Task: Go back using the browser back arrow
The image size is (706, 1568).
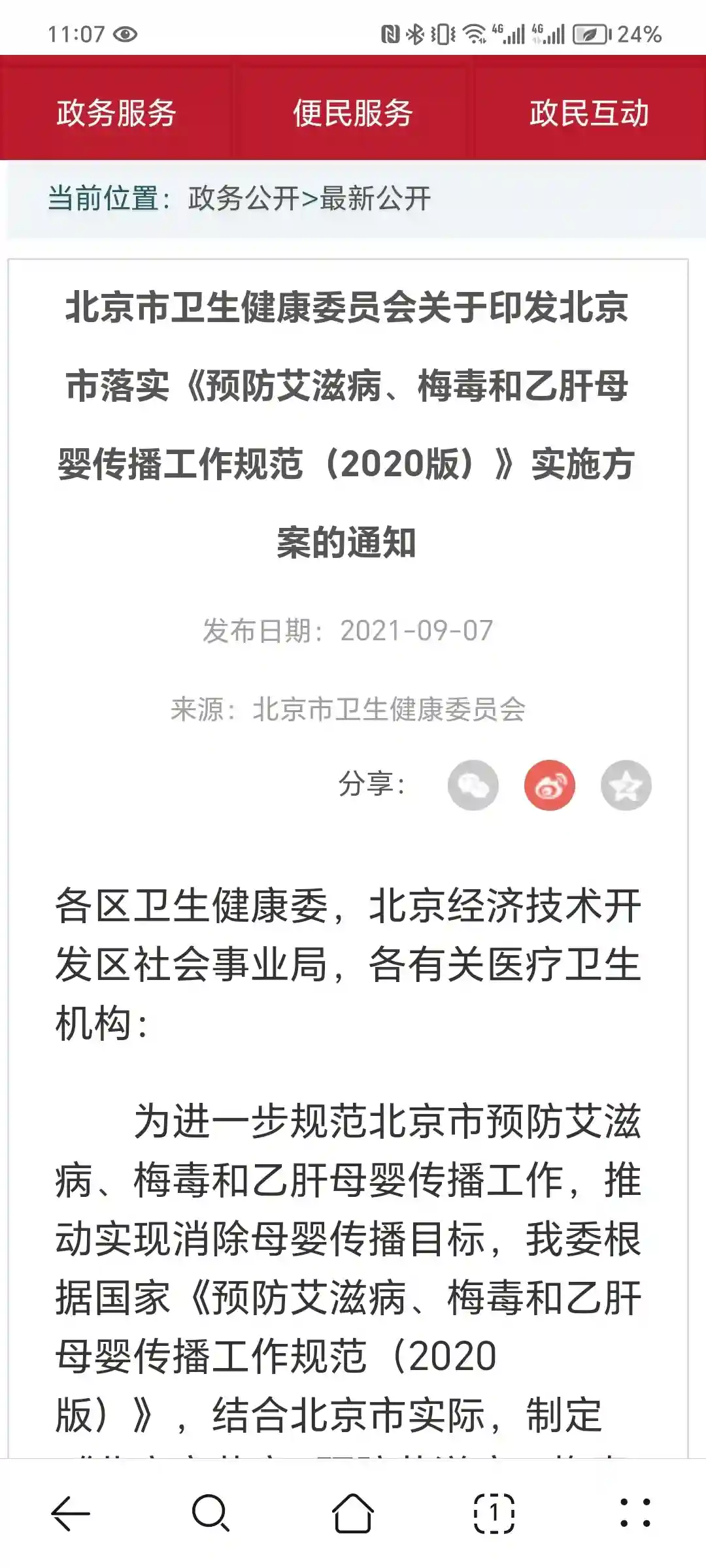Action: pyautogui.click(x=71, y=1513)
